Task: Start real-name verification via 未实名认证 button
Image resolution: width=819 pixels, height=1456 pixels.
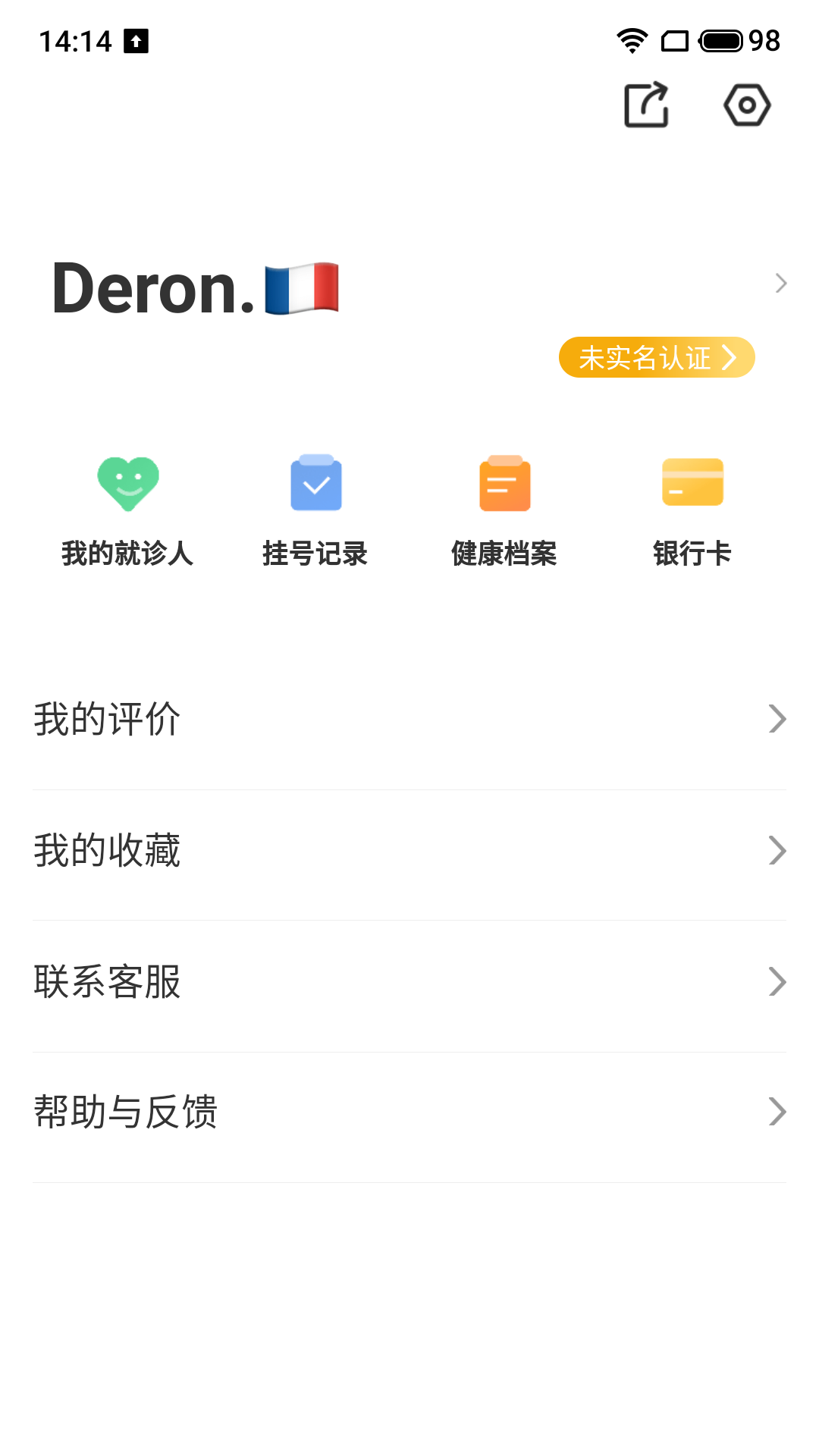Action: [x=657, y=357]
